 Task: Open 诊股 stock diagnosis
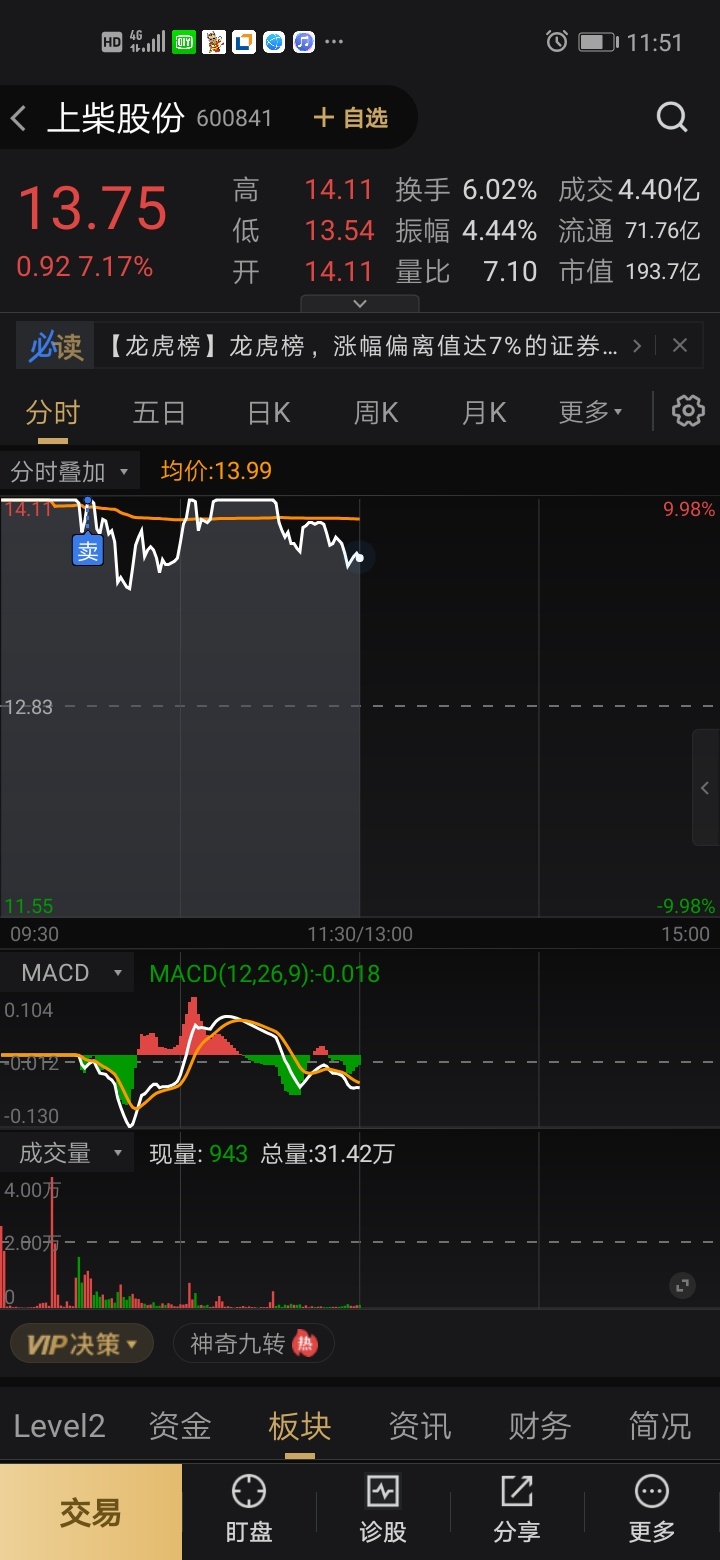point(383,1510)
